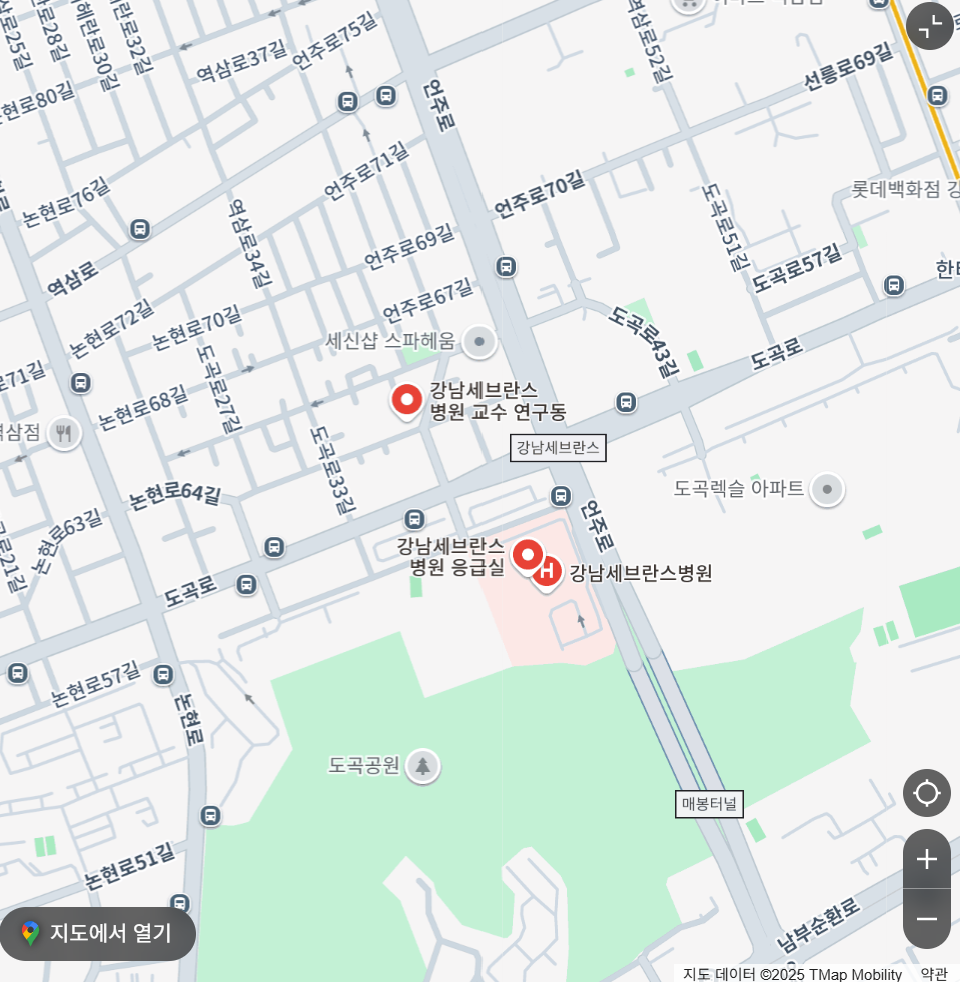Viewport: 960px width, 982px height.
Task: Tap the 도곡공원 park marker
Action: click(423, 767)
